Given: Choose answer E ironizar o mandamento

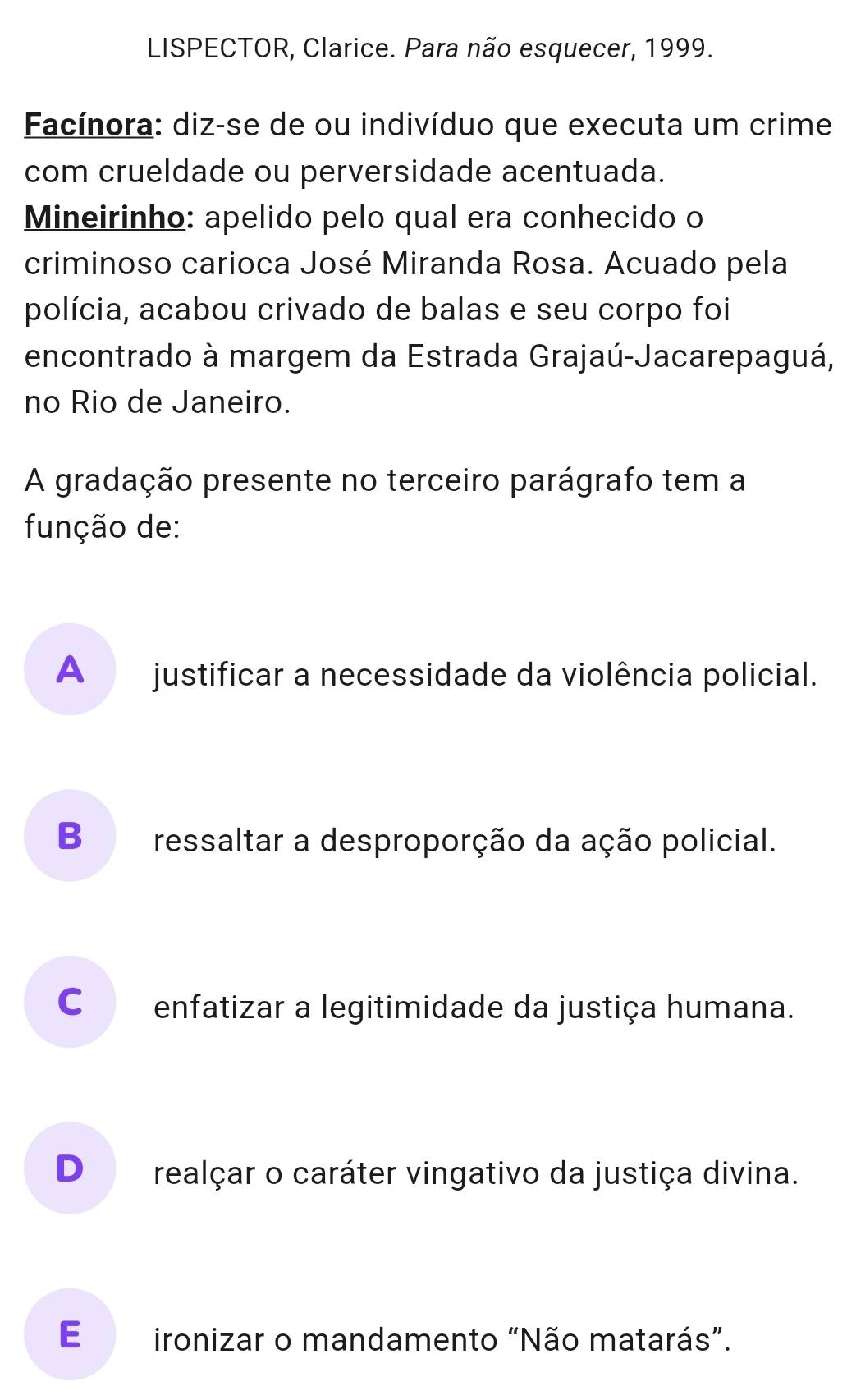Looking at the screenshot, I should click(71, 1334).
